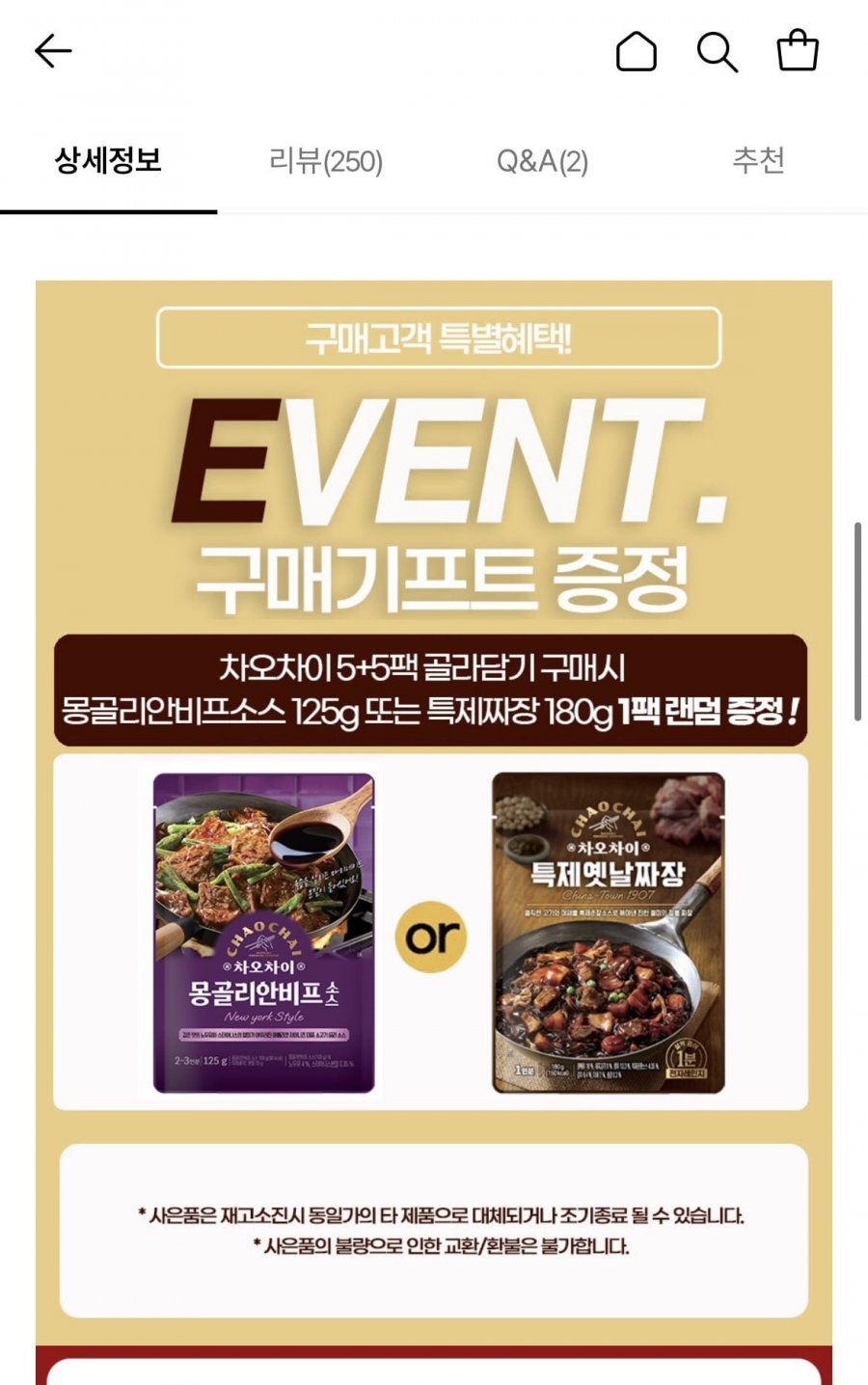This screenshot has width=868, height=1385.
Task: Switch to the Q&A(2) tab
Action: pos(542,161)
